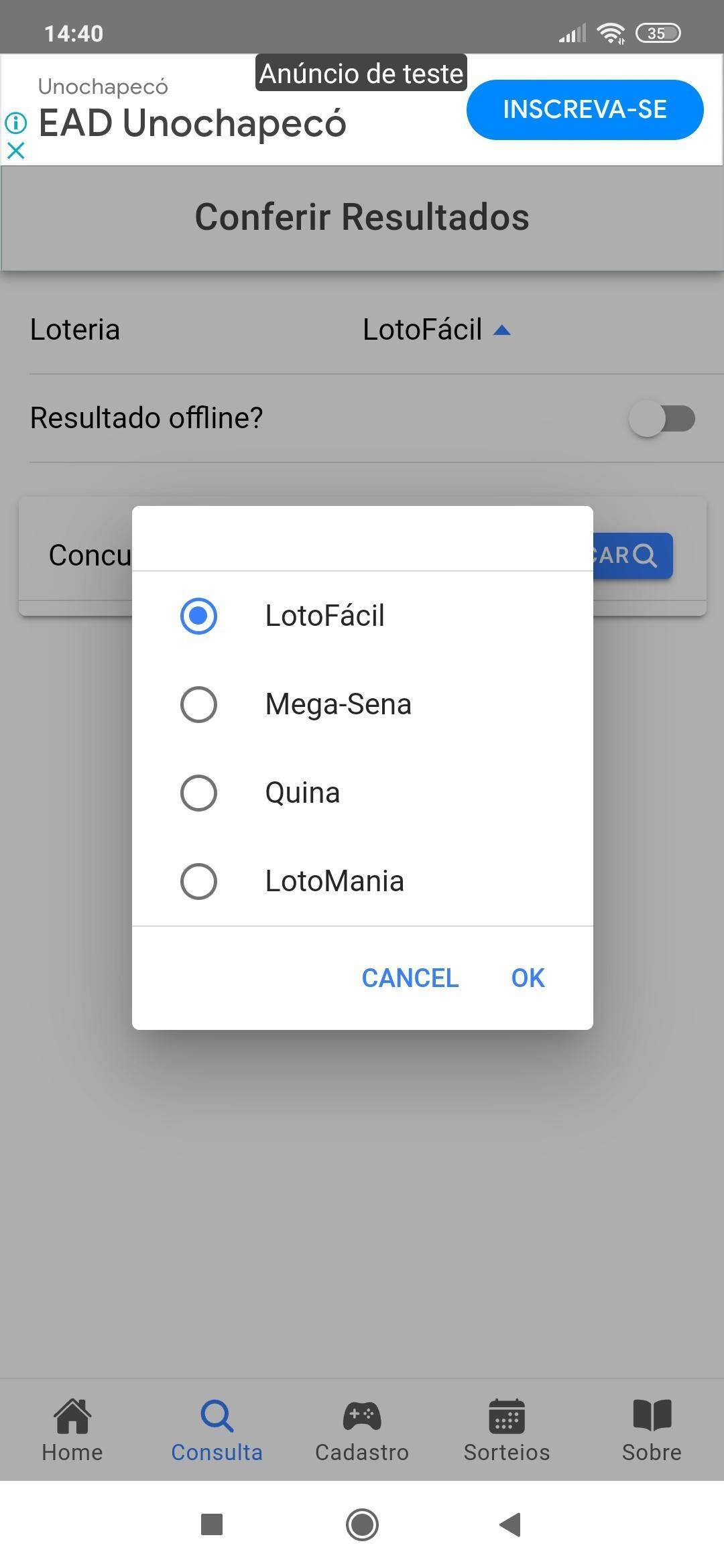724x1568 pixels.
Task: Tap the system back button
Action: [x=511, y=1524]
